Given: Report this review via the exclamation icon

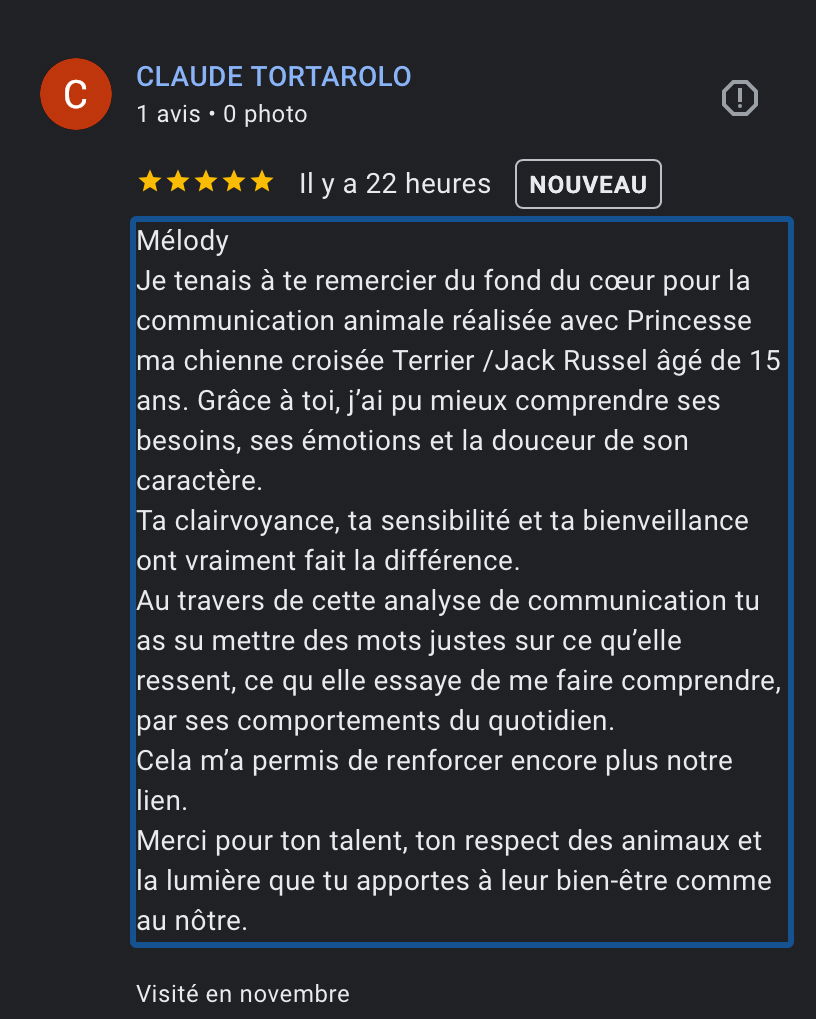Looking at the screenshot, I should click(x=740, y=98).
